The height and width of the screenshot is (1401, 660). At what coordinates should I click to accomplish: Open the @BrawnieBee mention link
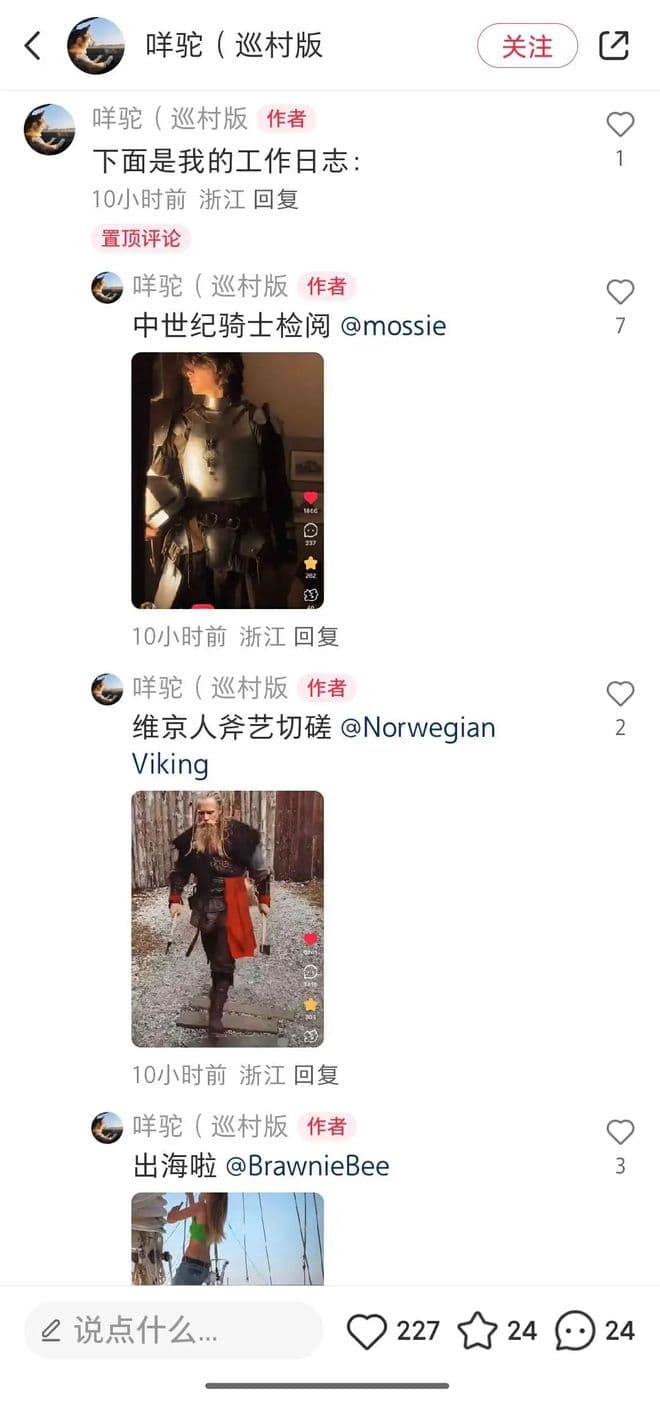pos(307,1166)
